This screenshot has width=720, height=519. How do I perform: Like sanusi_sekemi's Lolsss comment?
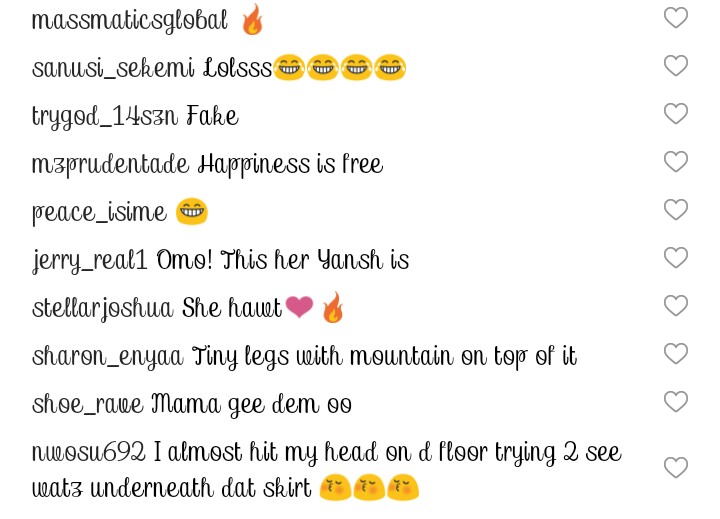(x=676, y=66)
